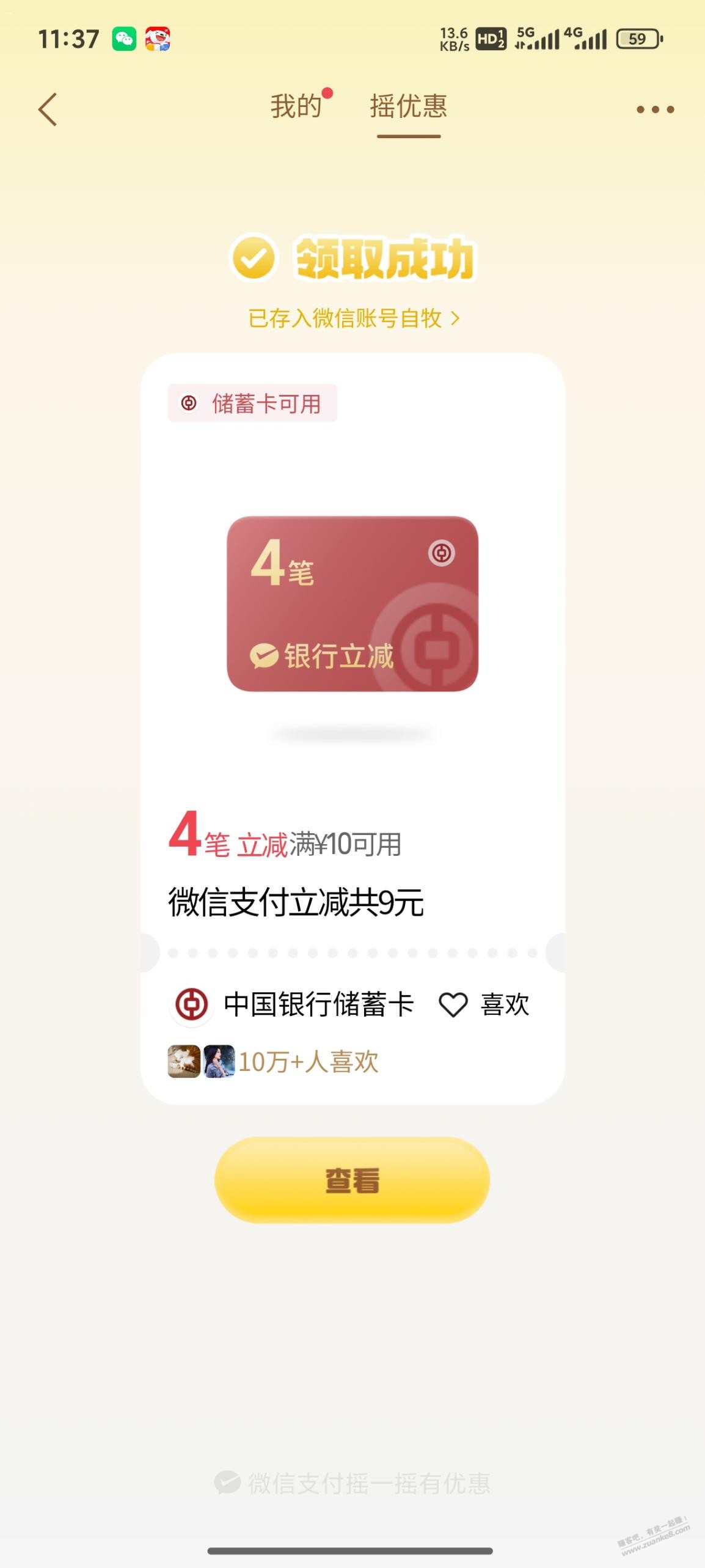Screen dimensions: 705x1568
Task: Go back using the top-left arrow
Action: point(48,109)
